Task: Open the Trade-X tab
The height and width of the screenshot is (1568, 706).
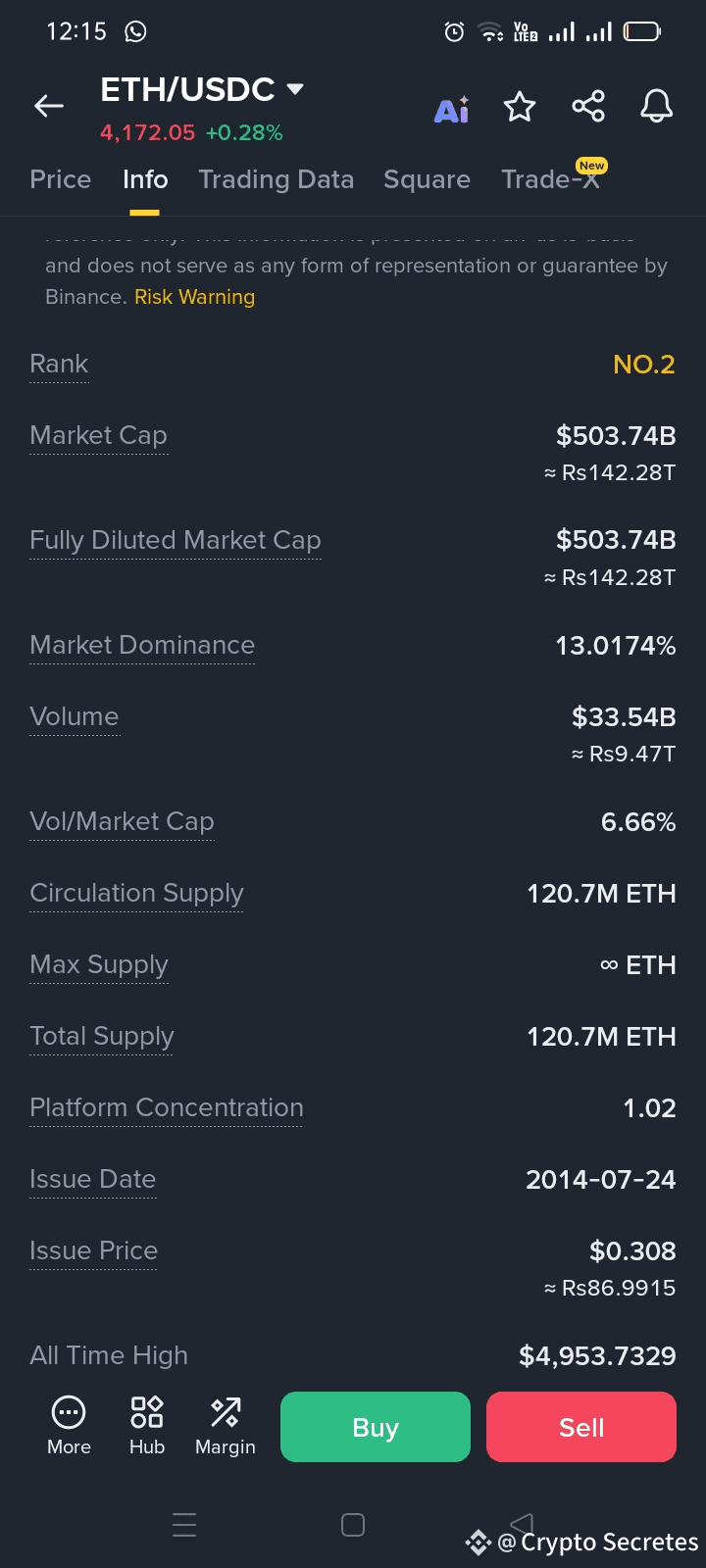Action: pos(552,177)
